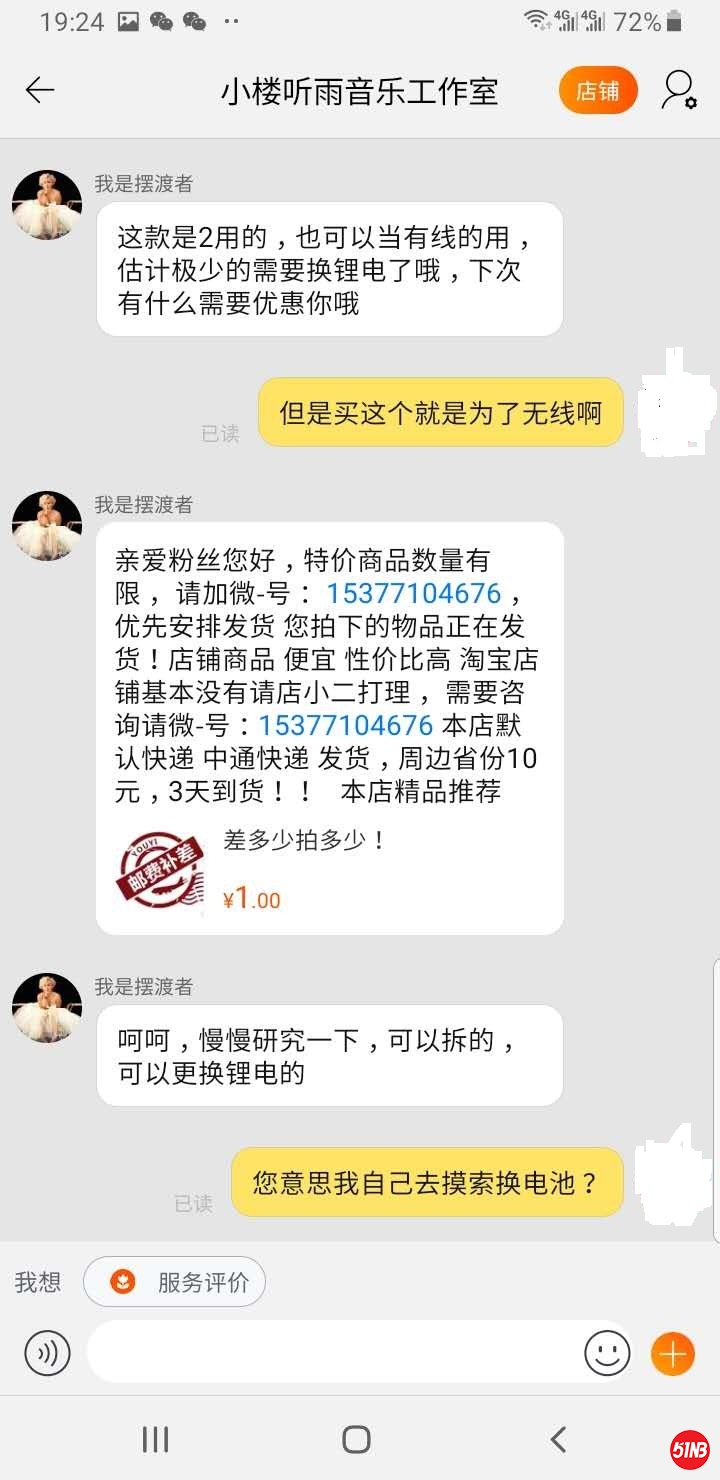Go back using the top-left arrow
The image size is (720, 1480).
[40, 91]
